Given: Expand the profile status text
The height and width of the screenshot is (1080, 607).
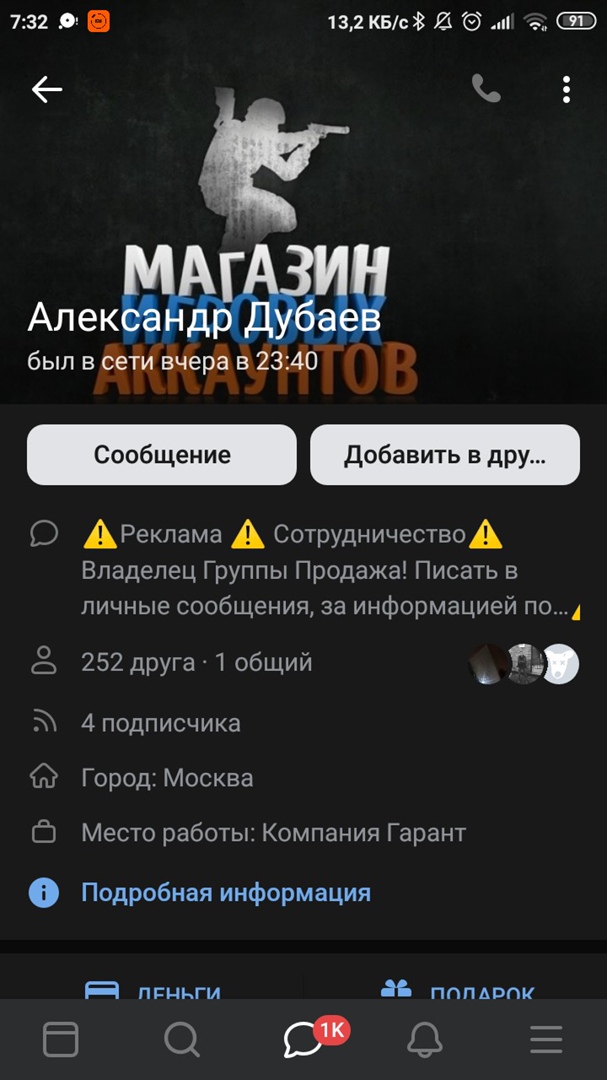Looking at the screenshot, I should click(x=325, y=571).
